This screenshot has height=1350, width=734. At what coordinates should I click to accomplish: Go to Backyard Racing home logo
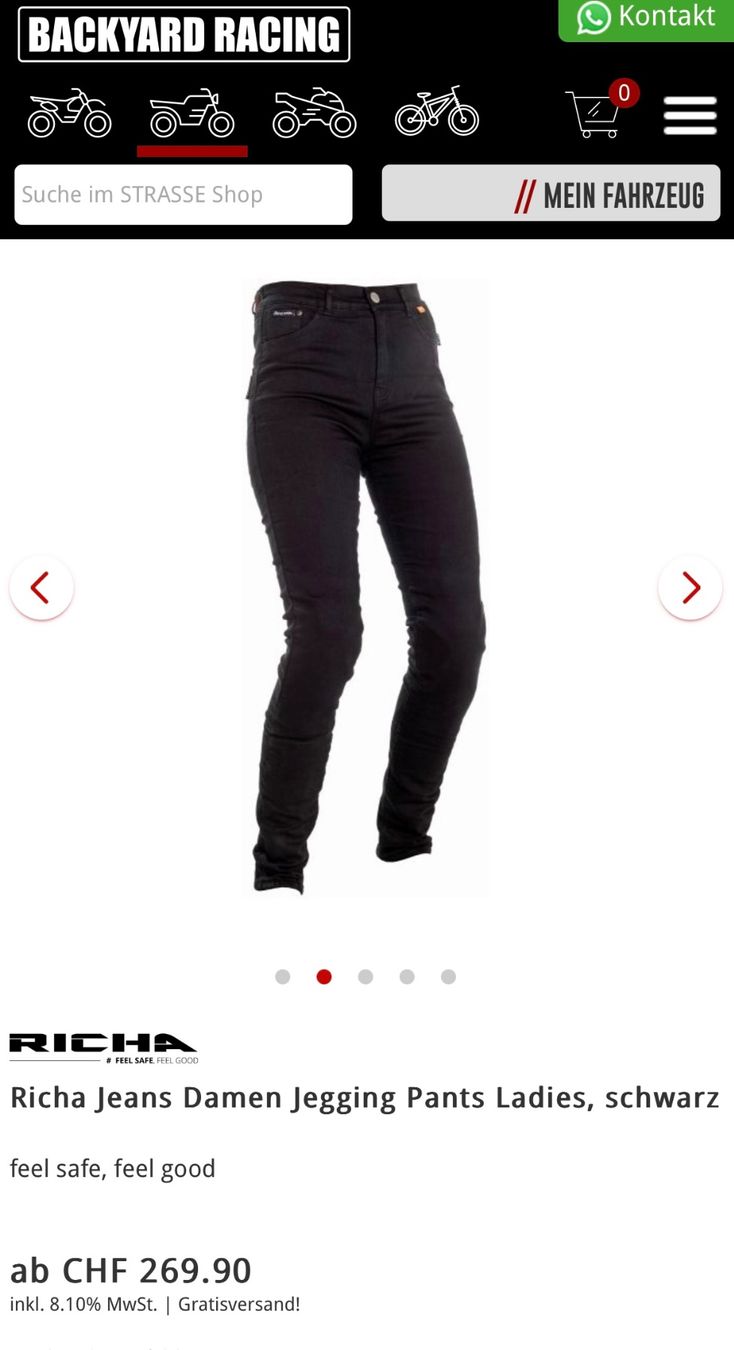[x=184, y=34]
